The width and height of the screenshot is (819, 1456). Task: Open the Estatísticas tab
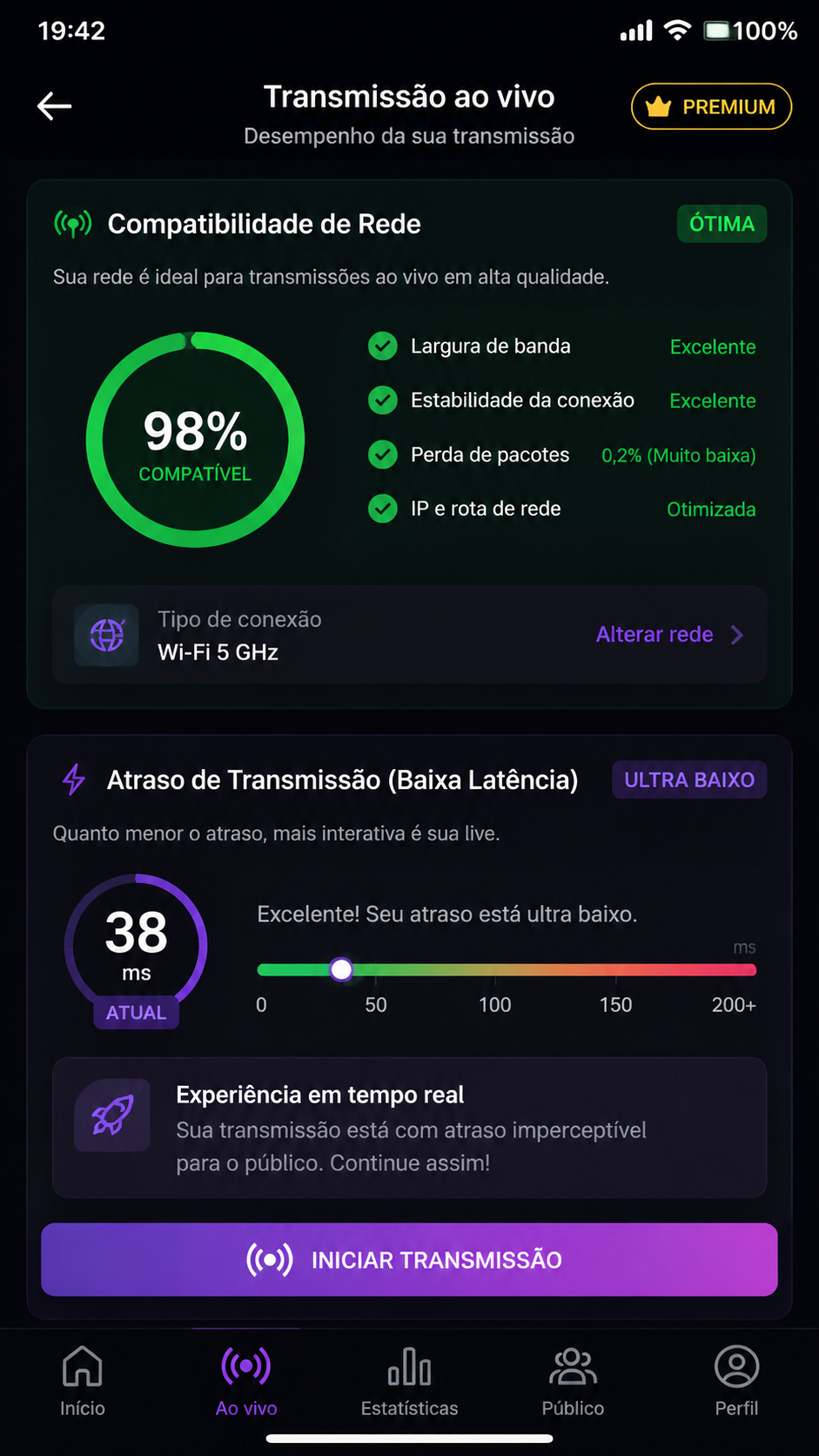point(409,1381)
